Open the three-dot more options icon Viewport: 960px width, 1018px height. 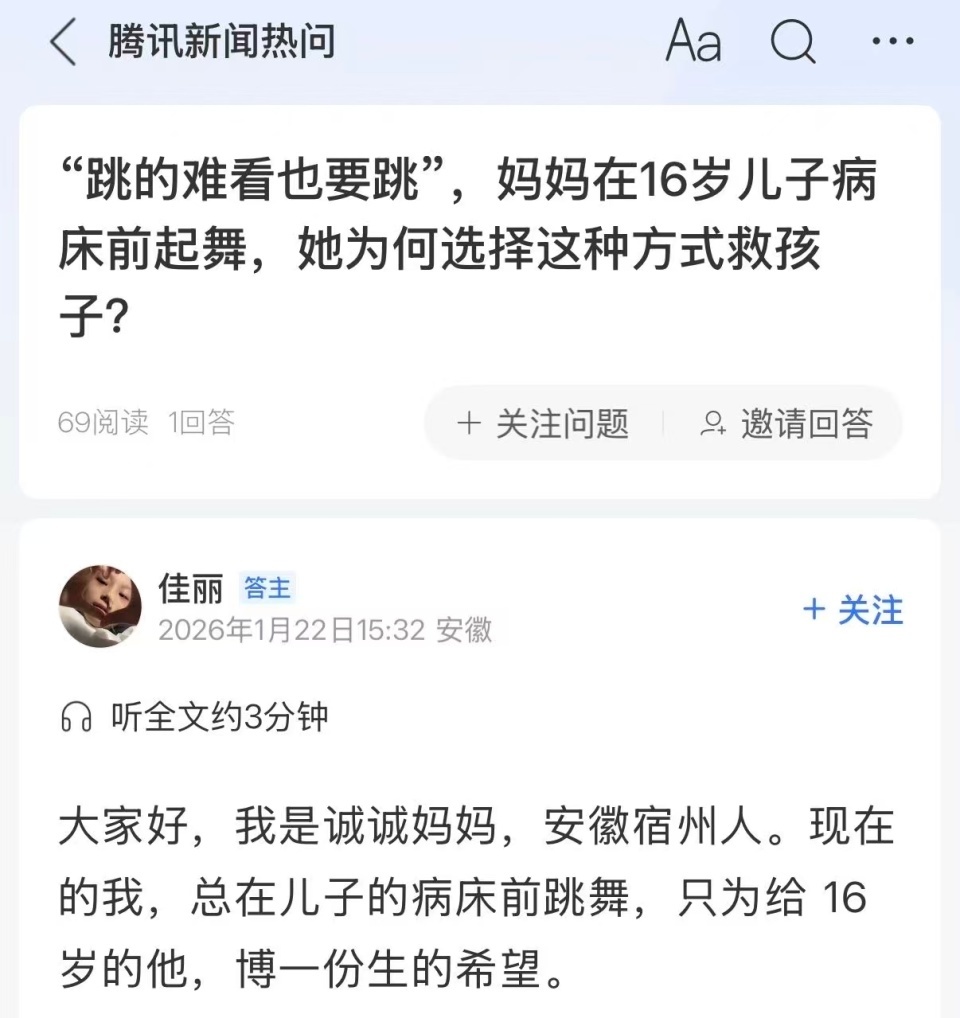tap(892, 41)
